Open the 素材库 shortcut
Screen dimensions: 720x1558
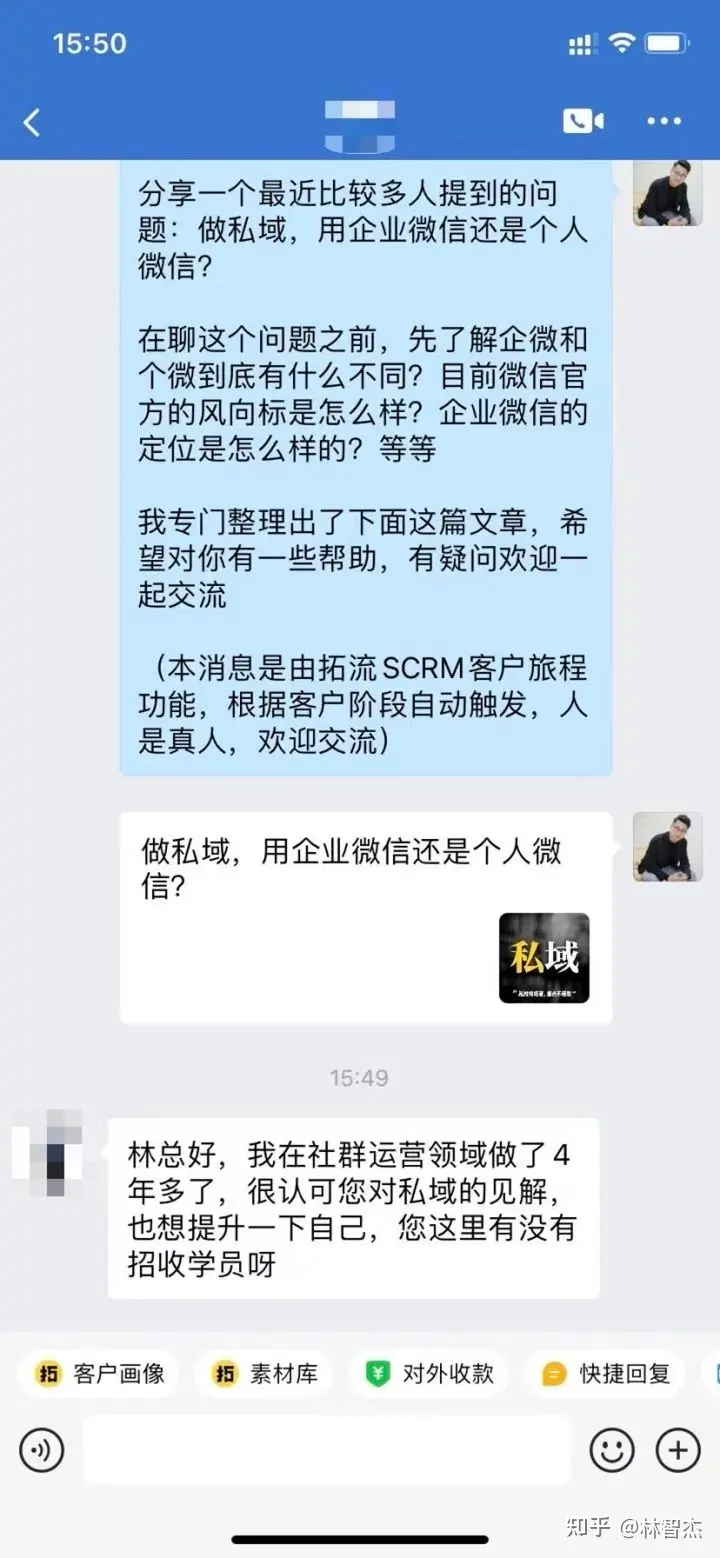coord(265,1374)
